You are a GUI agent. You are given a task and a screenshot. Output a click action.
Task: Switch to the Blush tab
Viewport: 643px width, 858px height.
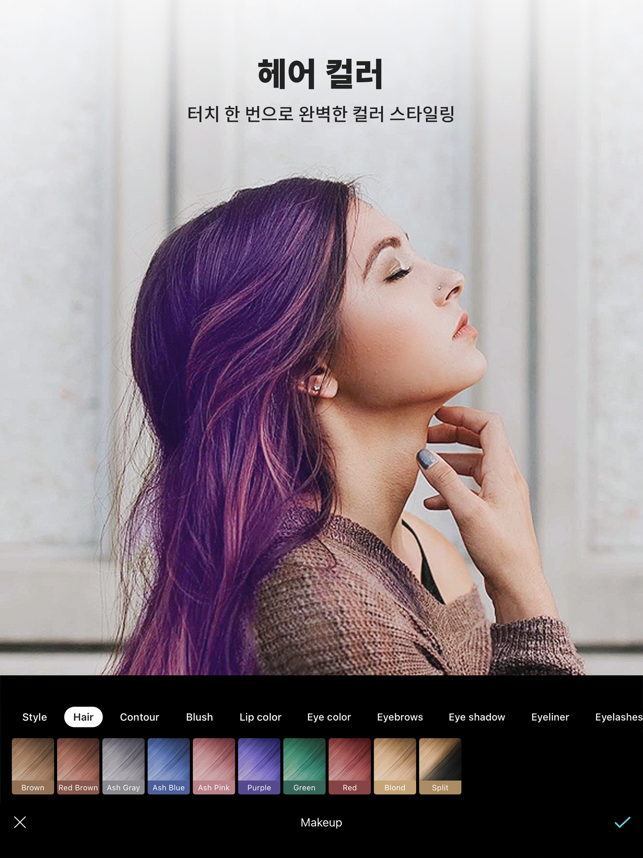click(x=199, y=717)
